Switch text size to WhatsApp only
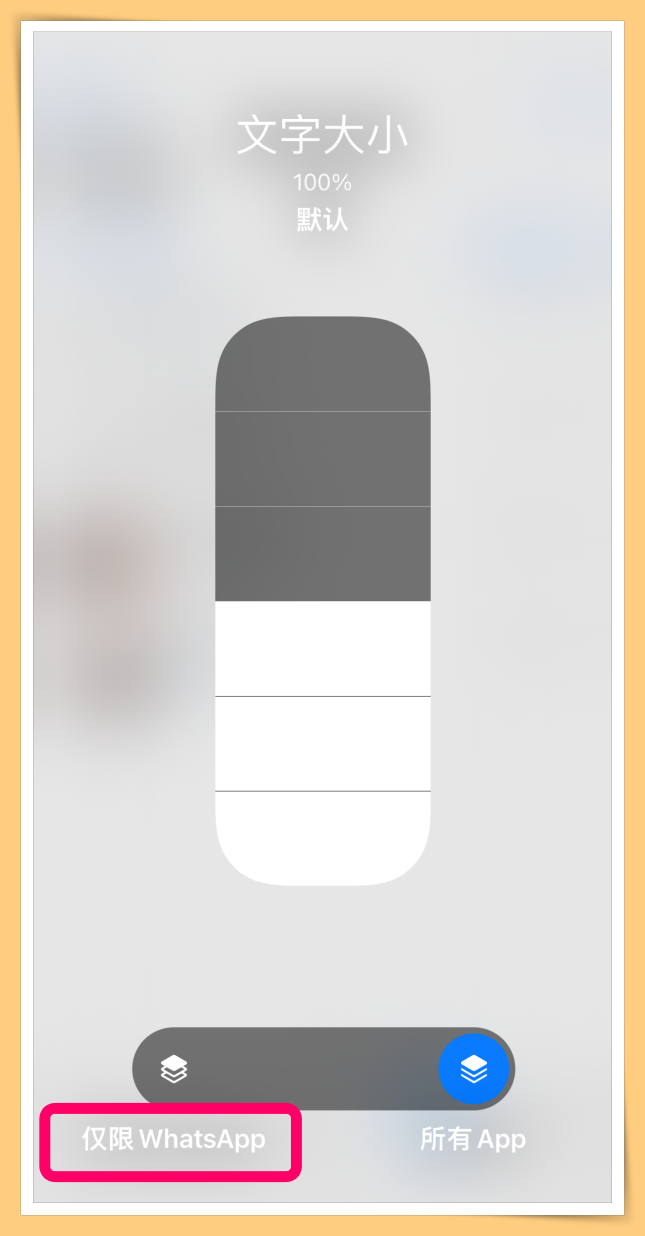The height and width of the screenshot is (1236, 645). 174,1069
